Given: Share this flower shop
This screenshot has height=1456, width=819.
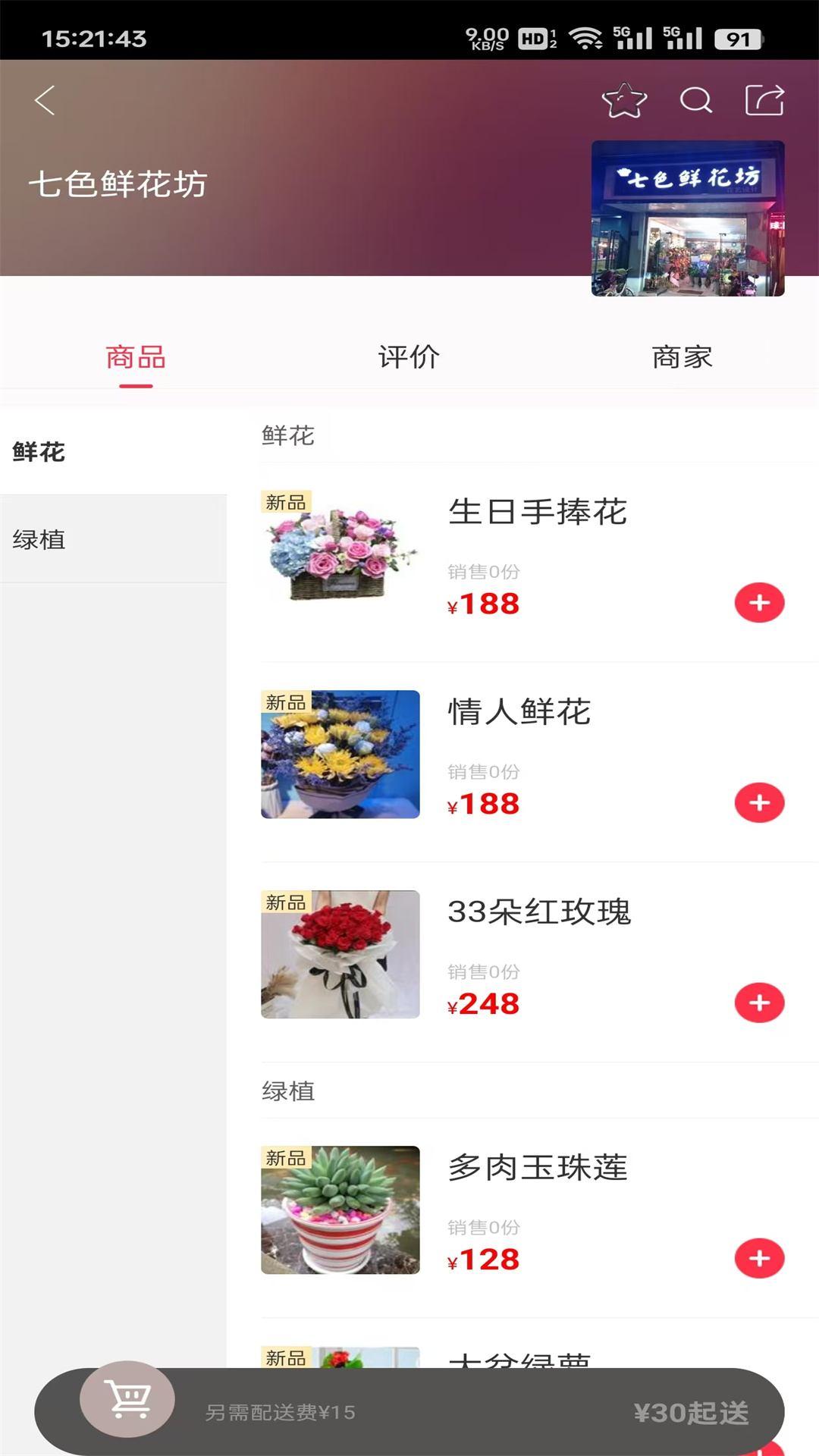Looking at the screenshot, I should tap(764, 100).
